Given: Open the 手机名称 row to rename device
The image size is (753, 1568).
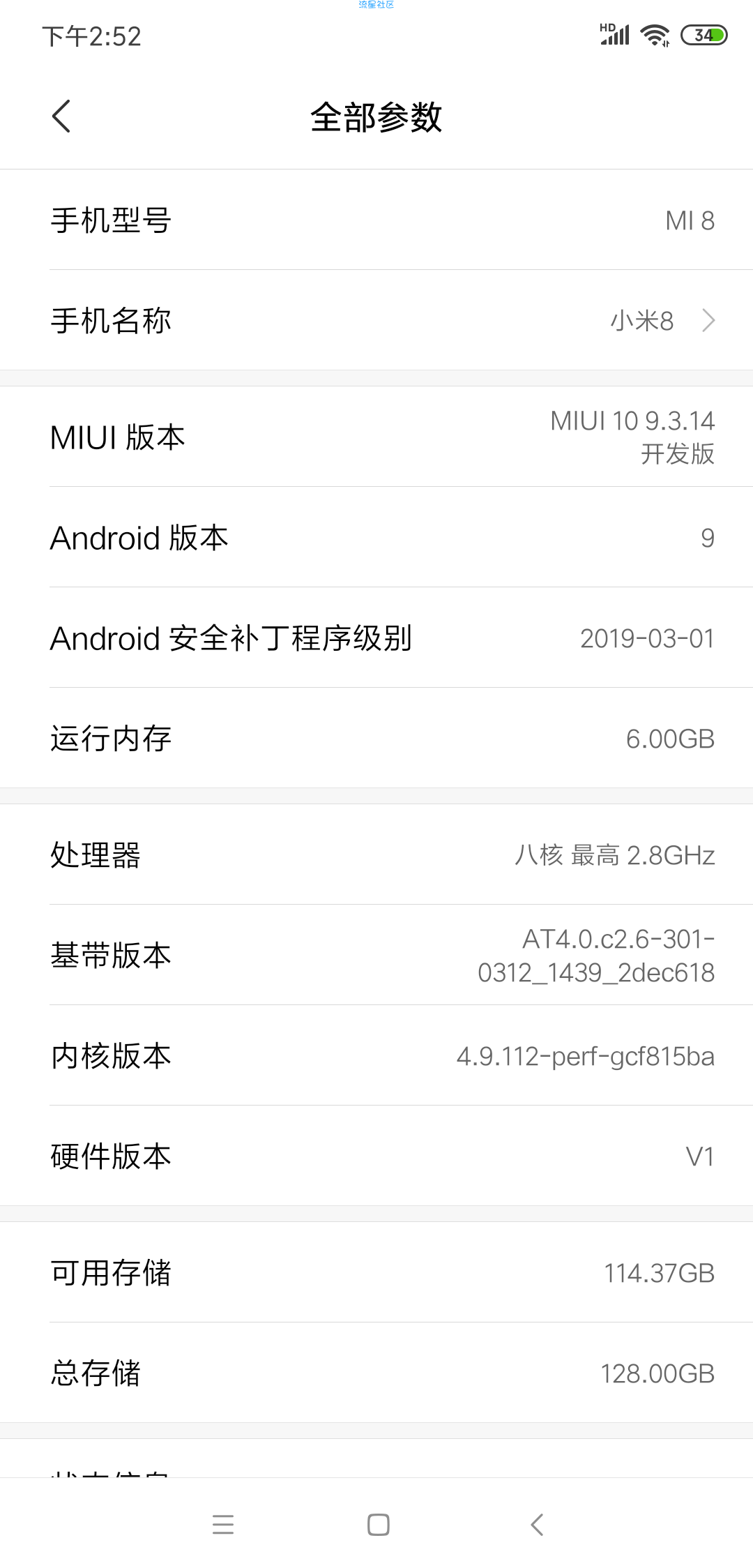Looking at the screenshot, I should tap(376, 320).
